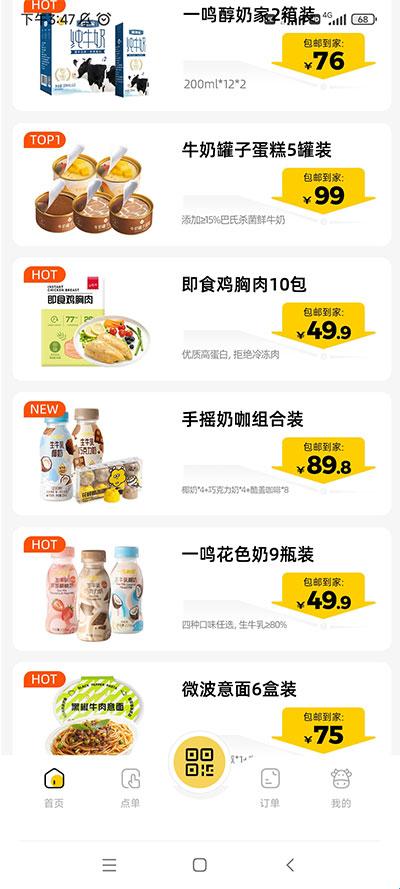Open the 即食鸡胸肉10包 product card
This screenshot has width=400, height=889.
pyautogui.click(x=202, y=319)
